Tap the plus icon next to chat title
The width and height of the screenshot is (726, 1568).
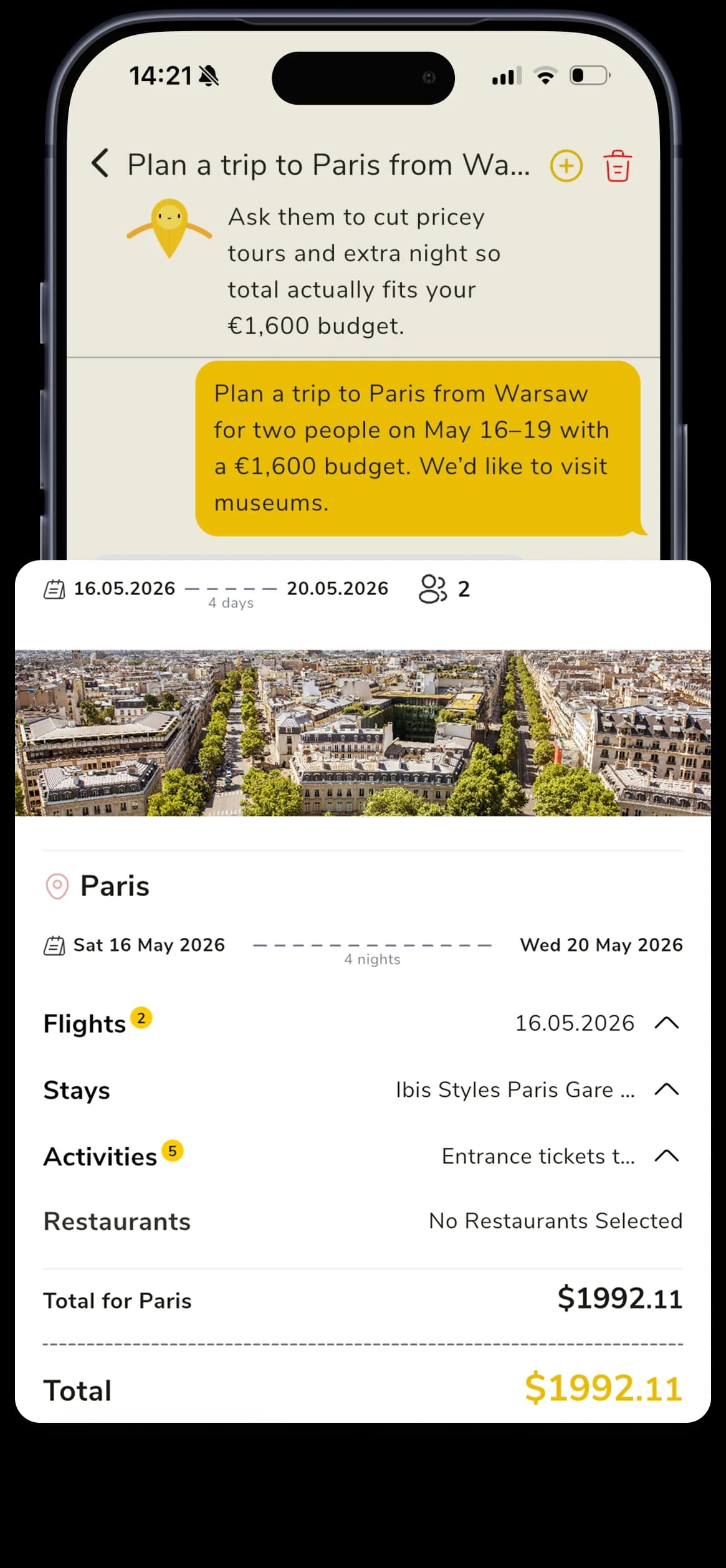(566, 166)
